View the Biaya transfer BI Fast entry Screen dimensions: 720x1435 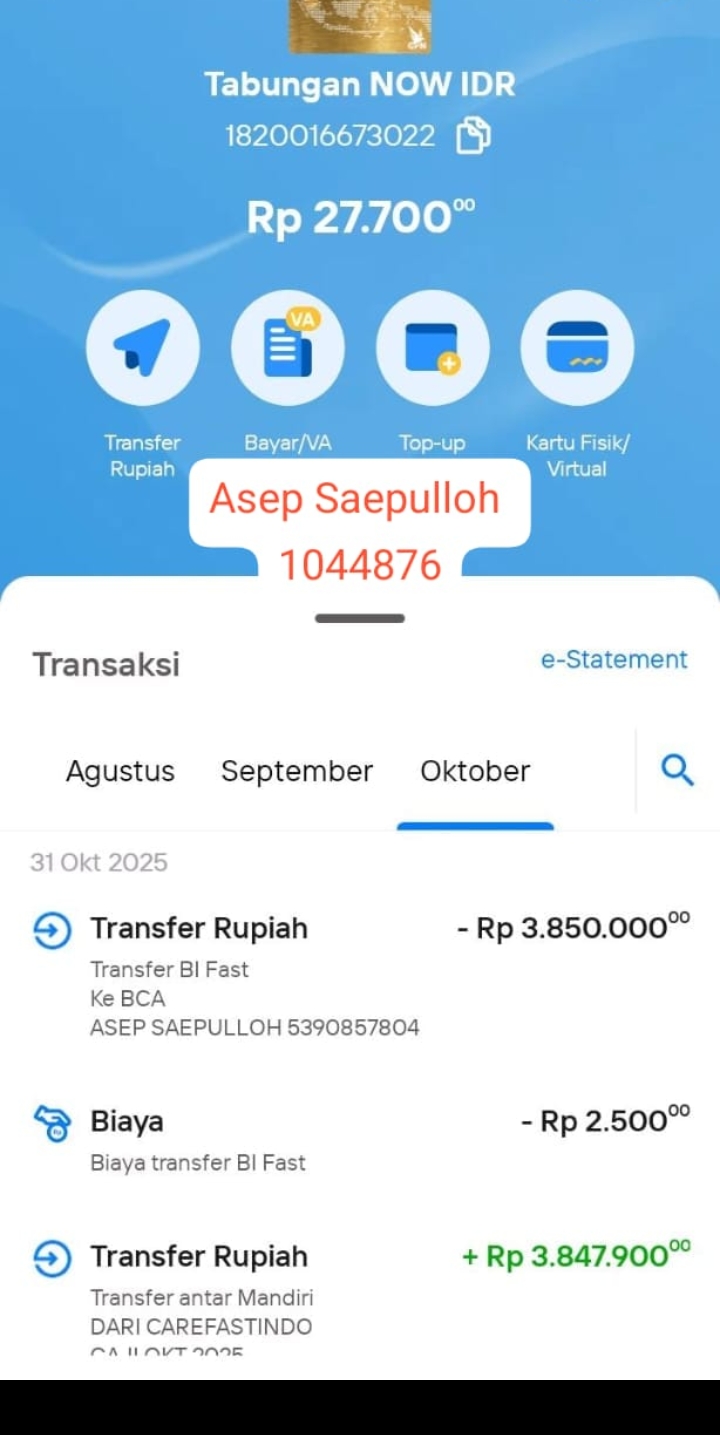360,1138
